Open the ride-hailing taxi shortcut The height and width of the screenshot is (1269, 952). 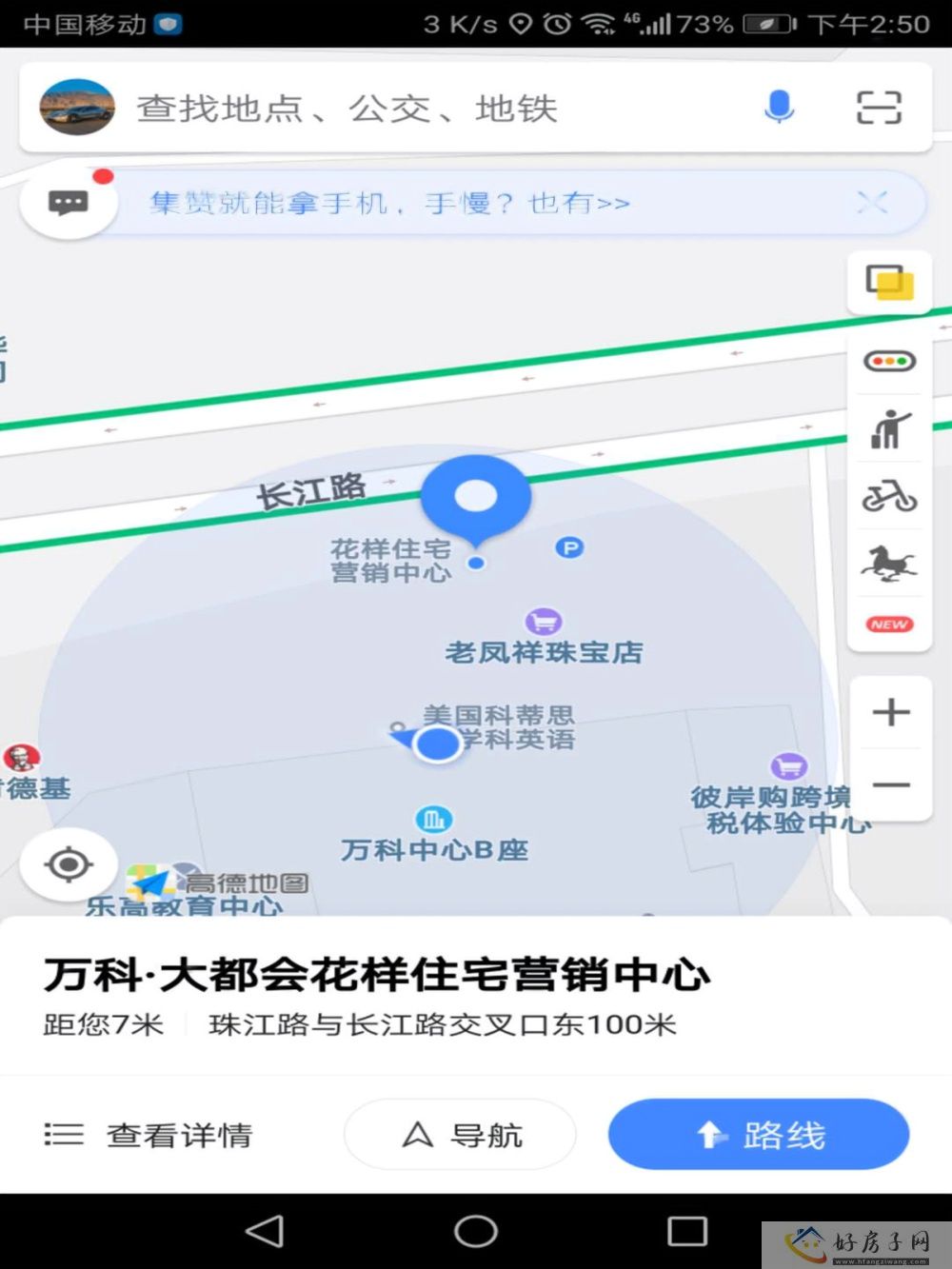889,429
